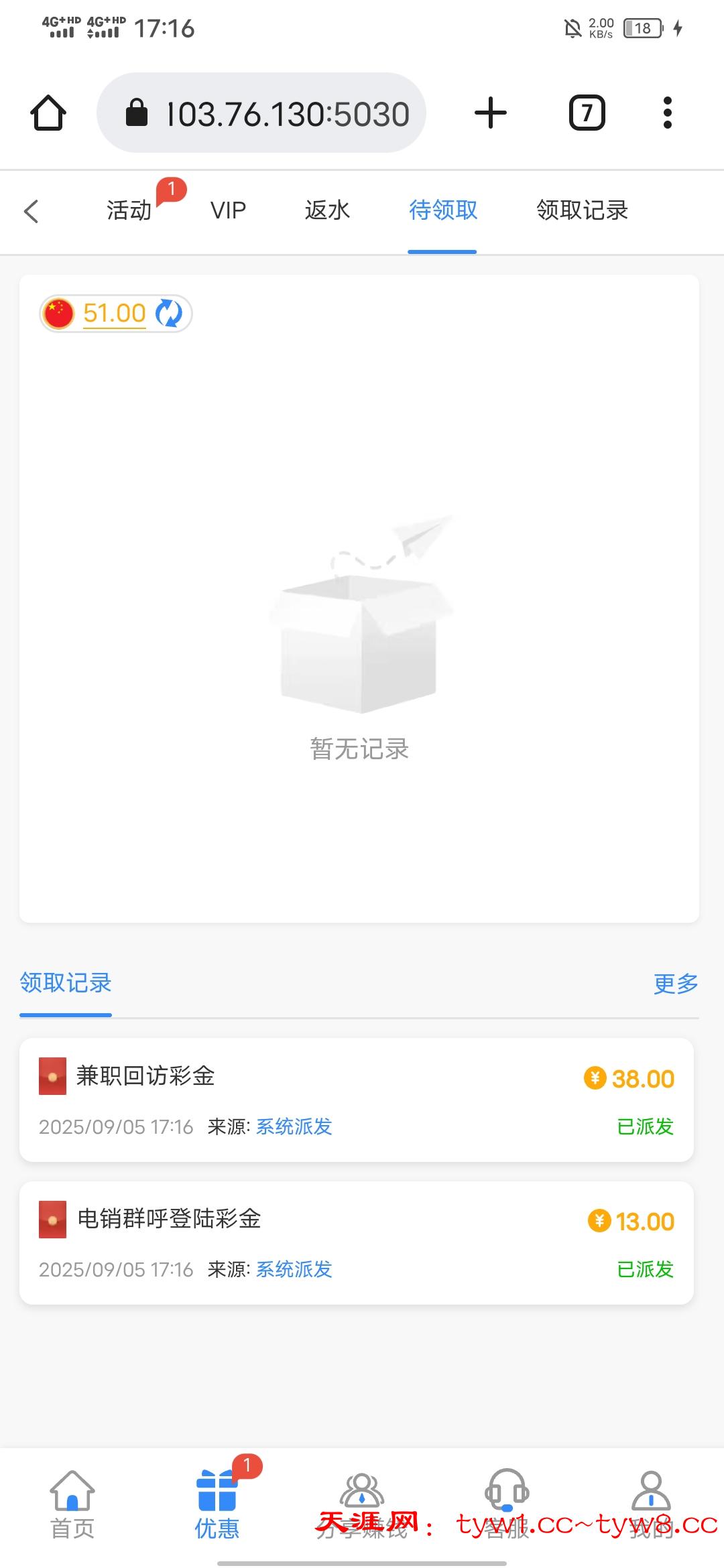This screenshot has height=1568, width=724.
Task: Switch to the 活动 tab
Action: [x=129, y=210]
